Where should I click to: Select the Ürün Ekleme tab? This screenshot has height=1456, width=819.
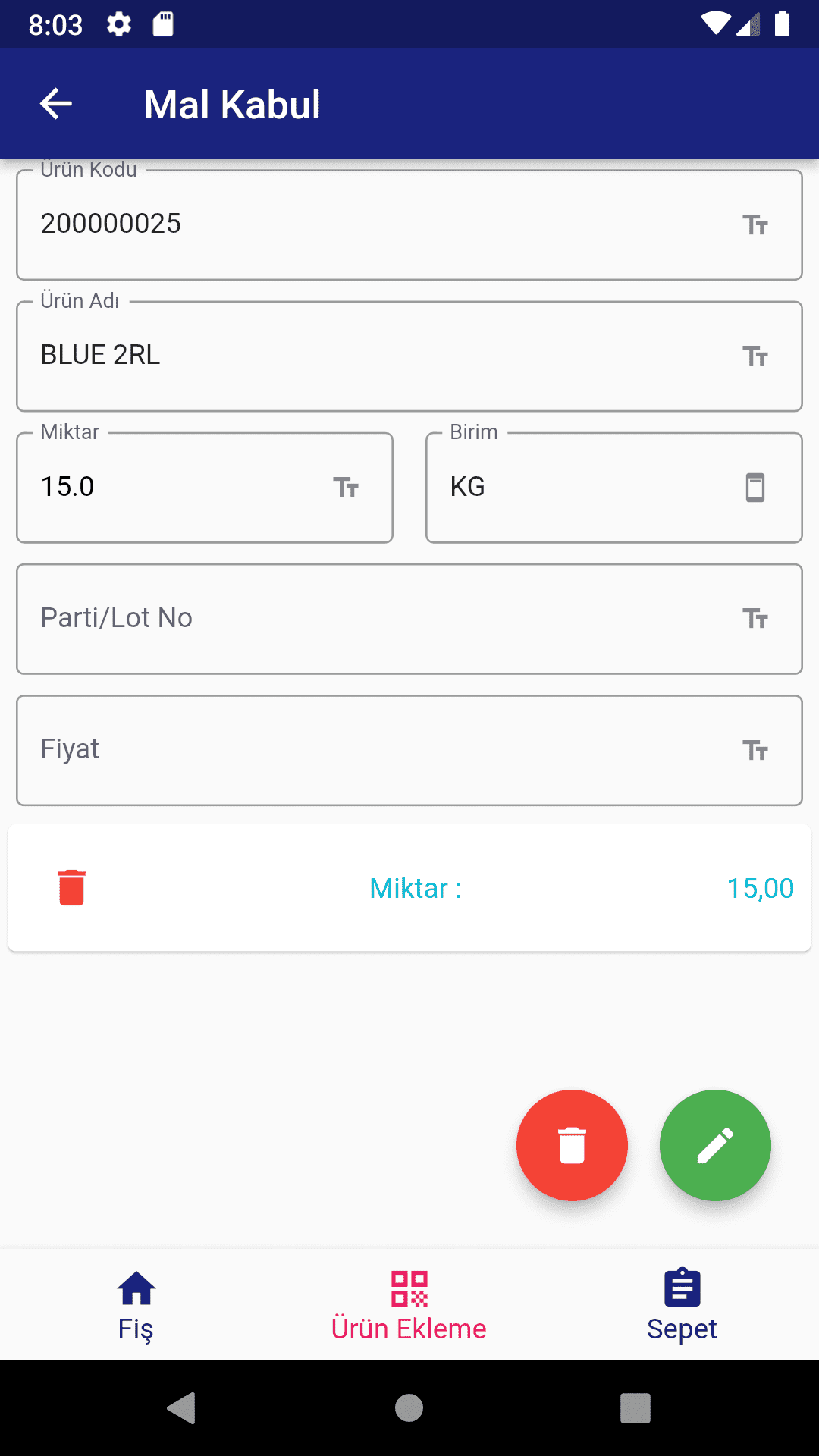pyautogui.click(x=409, y=1306)
